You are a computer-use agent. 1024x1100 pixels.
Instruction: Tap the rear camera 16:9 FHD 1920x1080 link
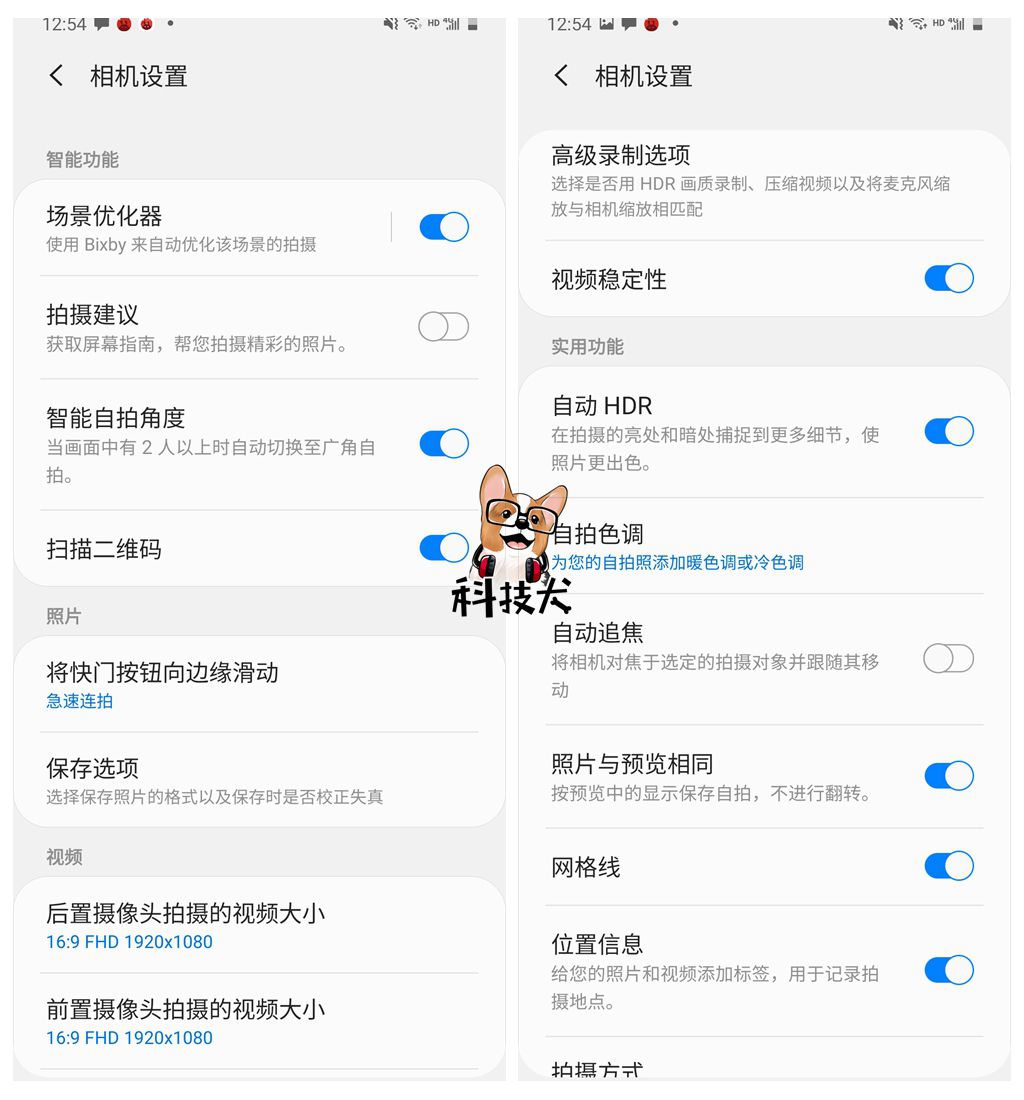(128, 941)
